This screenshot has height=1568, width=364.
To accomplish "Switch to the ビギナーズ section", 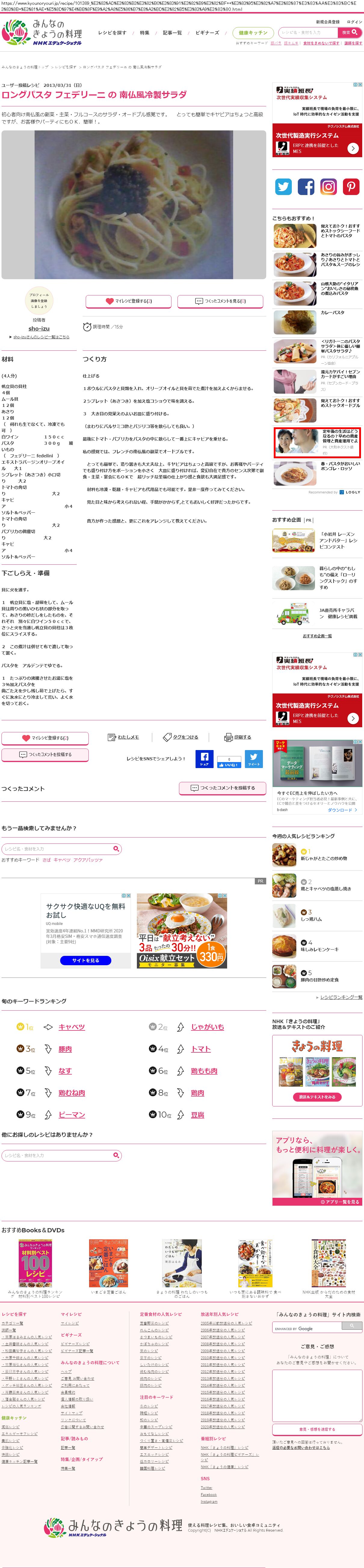I will click(207, 33).
